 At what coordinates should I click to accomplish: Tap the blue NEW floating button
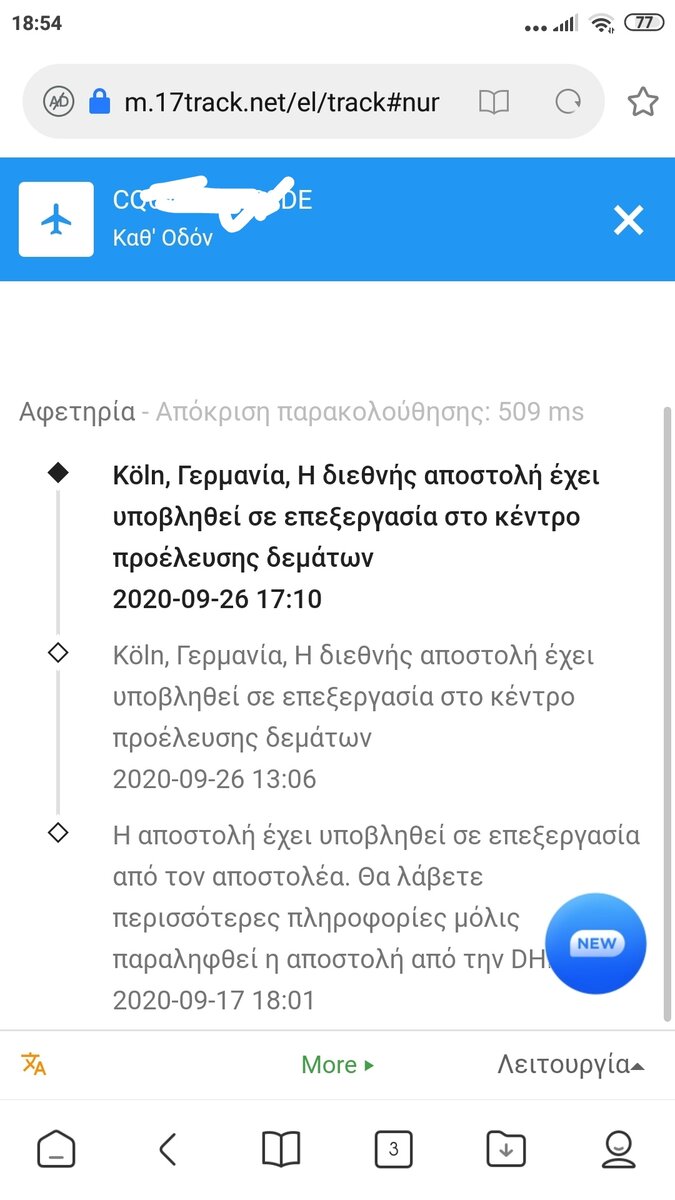[x=598, y=943]
